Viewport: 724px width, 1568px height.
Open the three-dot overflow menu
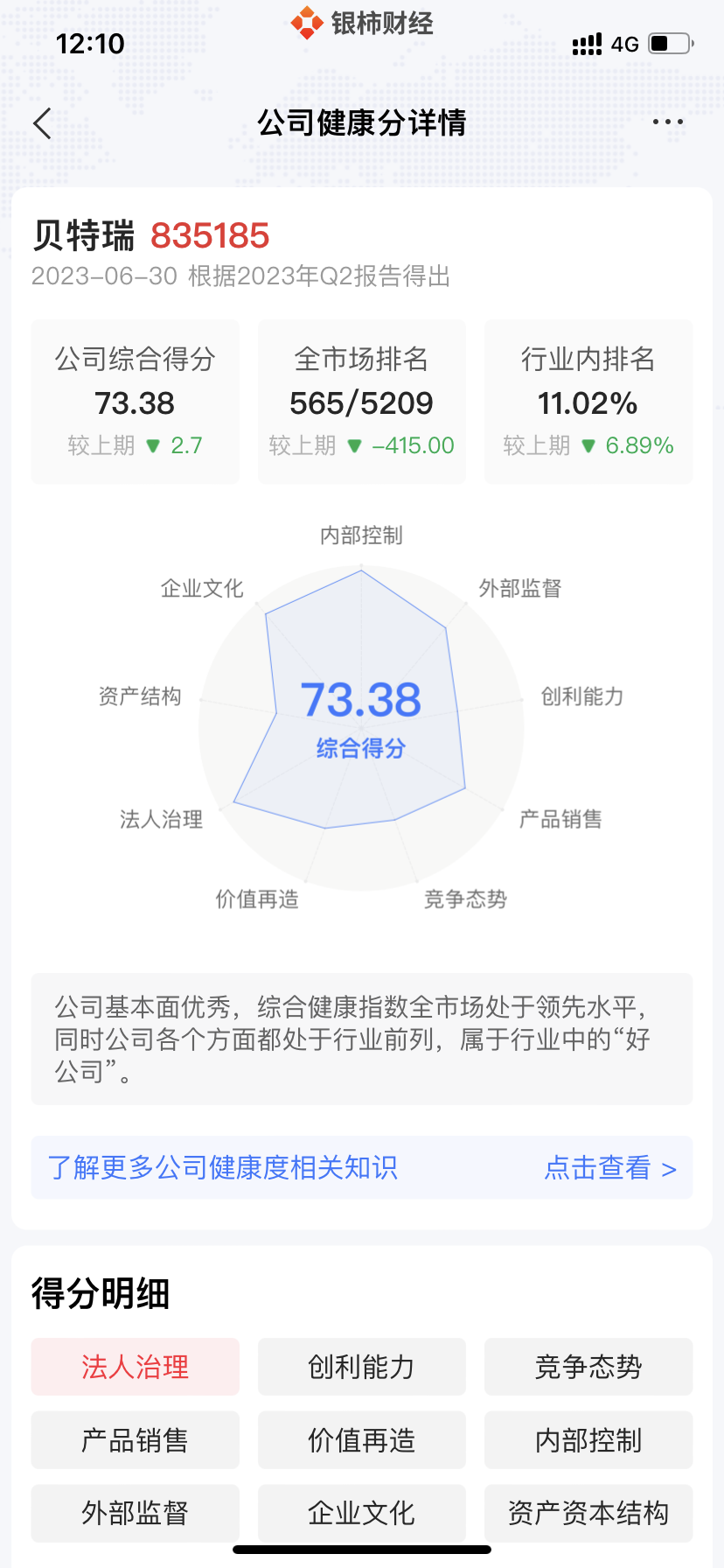point(668,122)
